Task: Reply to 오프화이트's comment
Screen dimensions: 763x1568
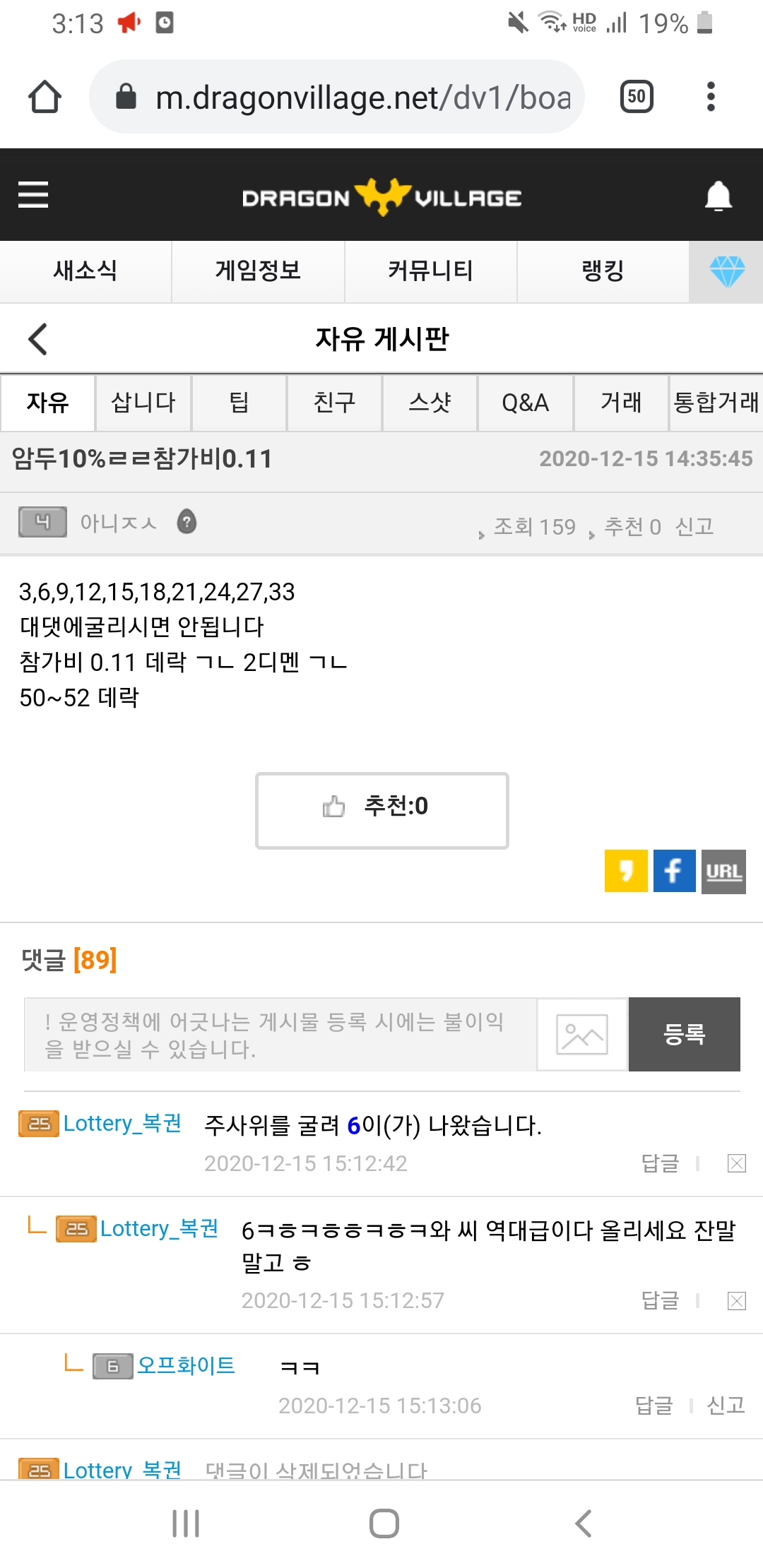Action: click(x=654, y=1406)
